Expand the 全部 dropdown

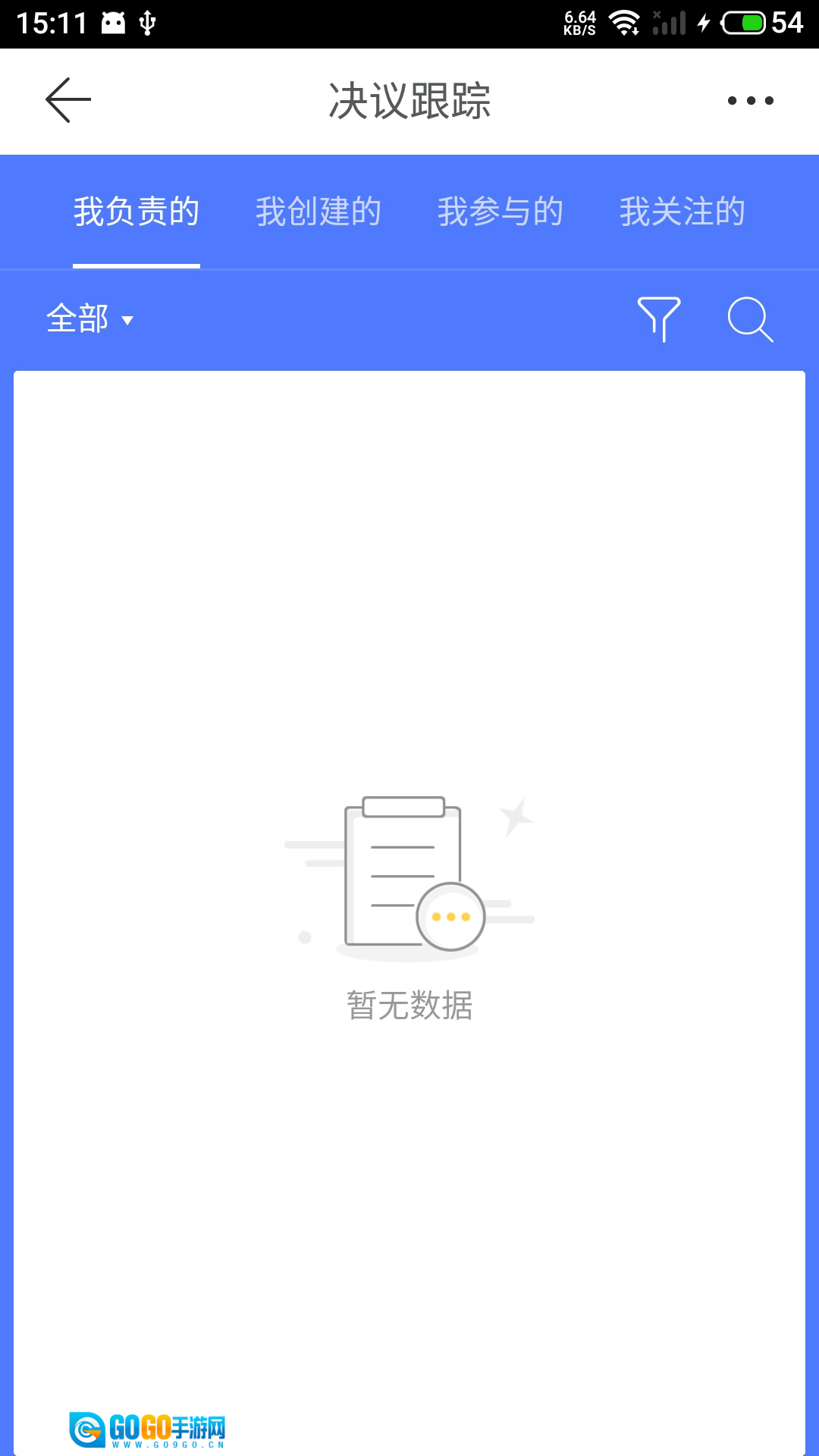pyautogui.click(x=89, y=318)
